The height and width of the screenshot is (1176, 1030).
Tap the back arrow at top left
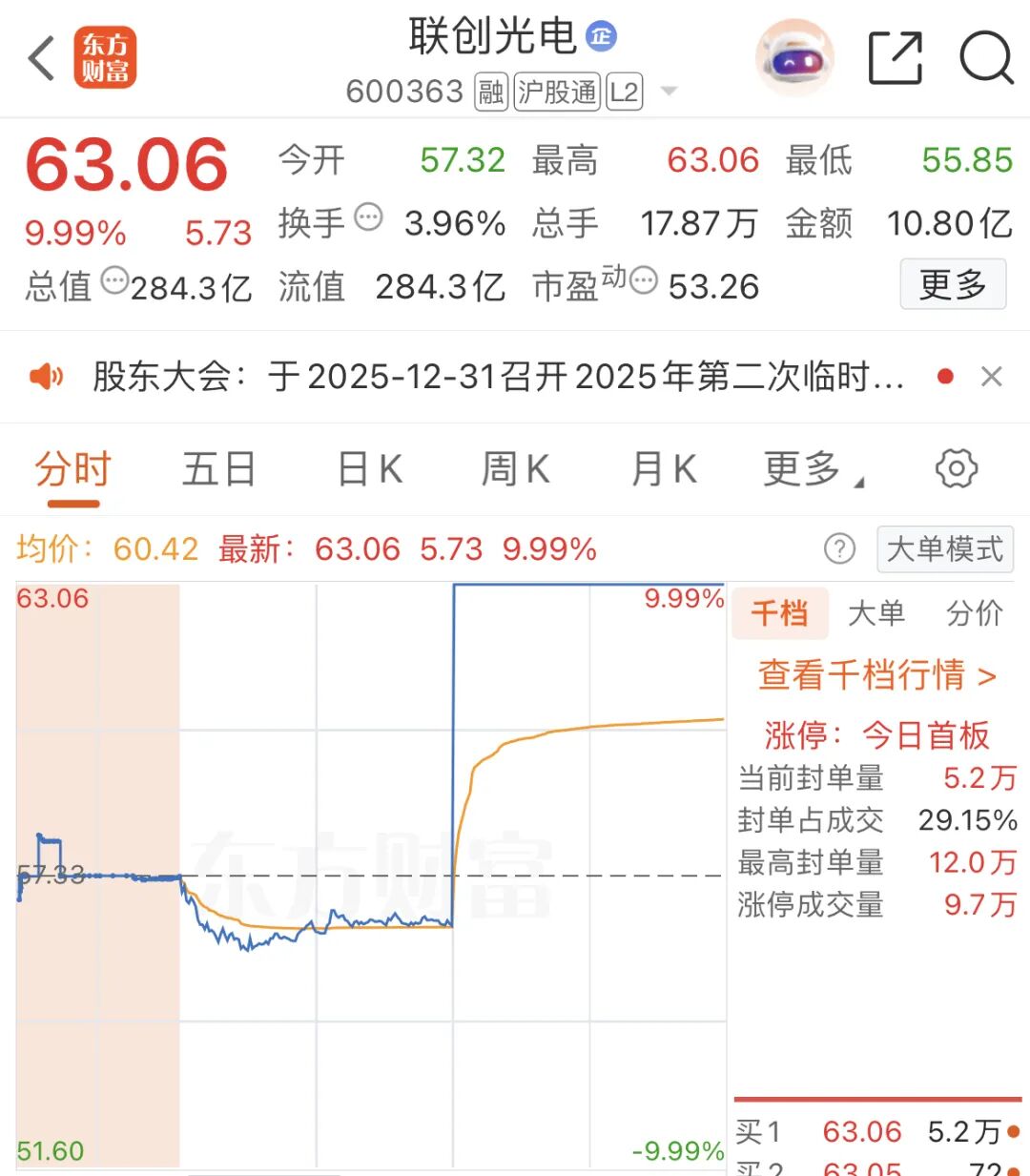(x=39, y=58)
